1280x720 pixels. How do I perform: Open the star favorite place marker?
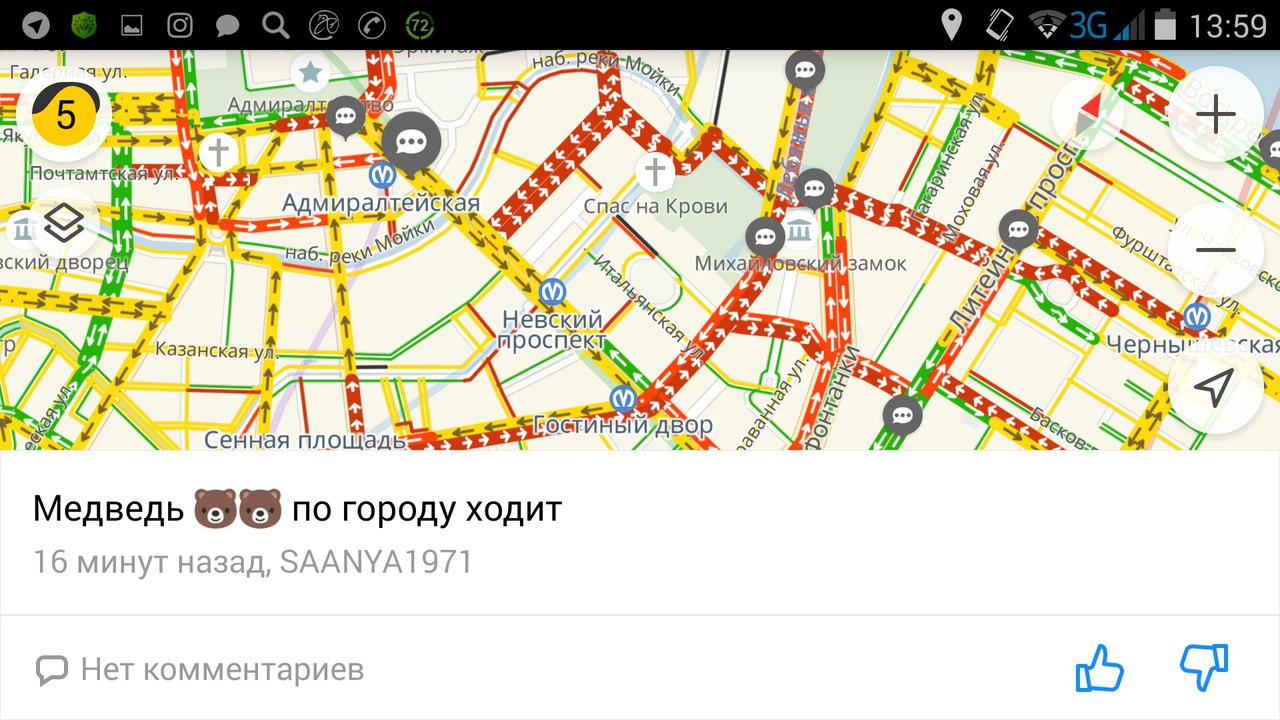tap(310, 72)
